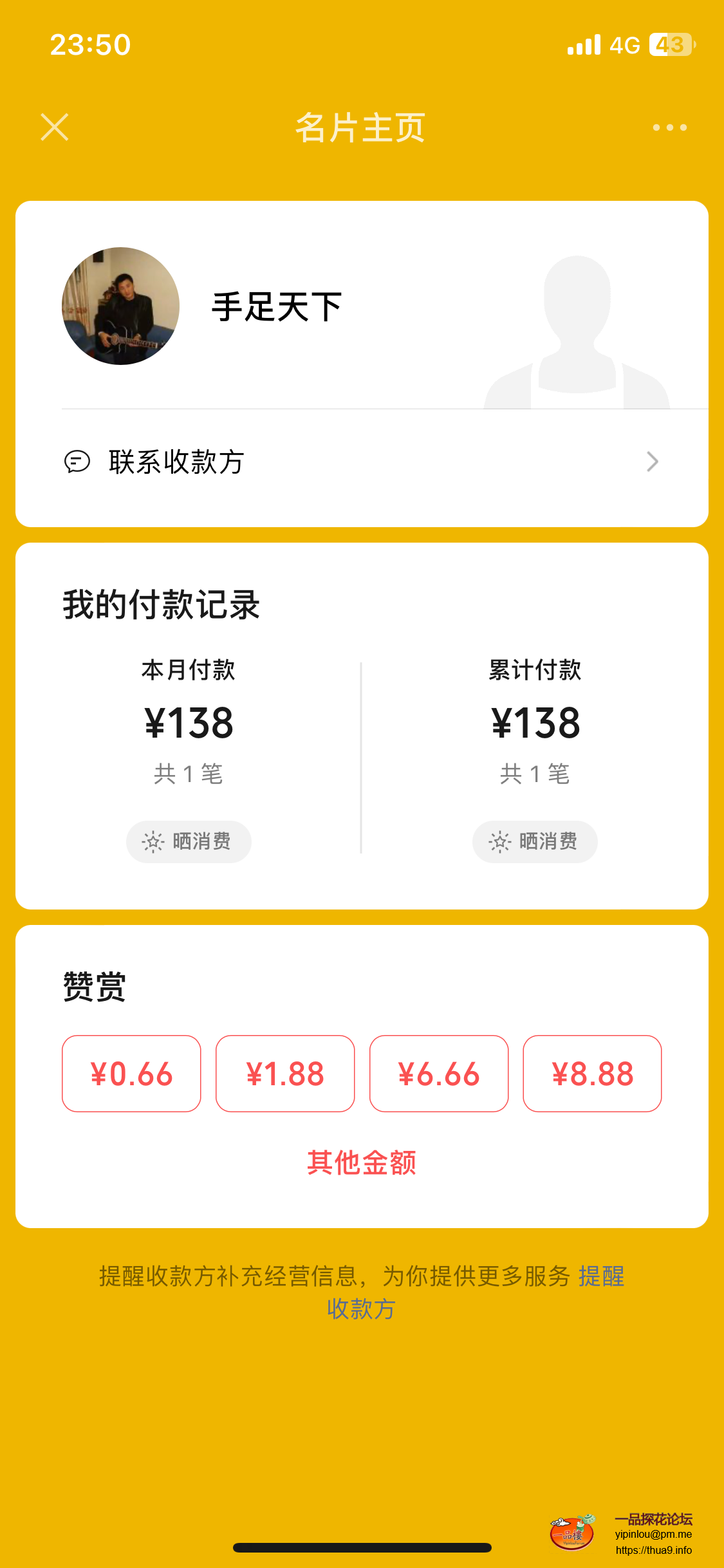View the 手足天下 profile avatar
Screen dimensions: 724x1568
[x=120, y=306]
